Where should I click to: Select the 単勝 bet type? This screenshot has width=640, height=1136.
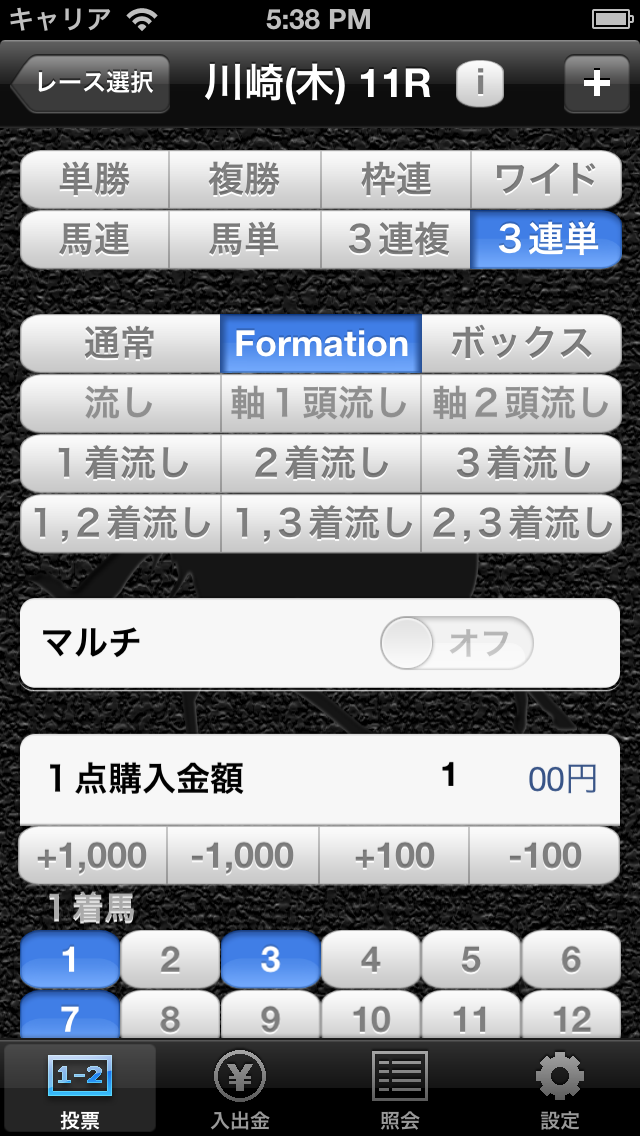[x=95, y=180]
